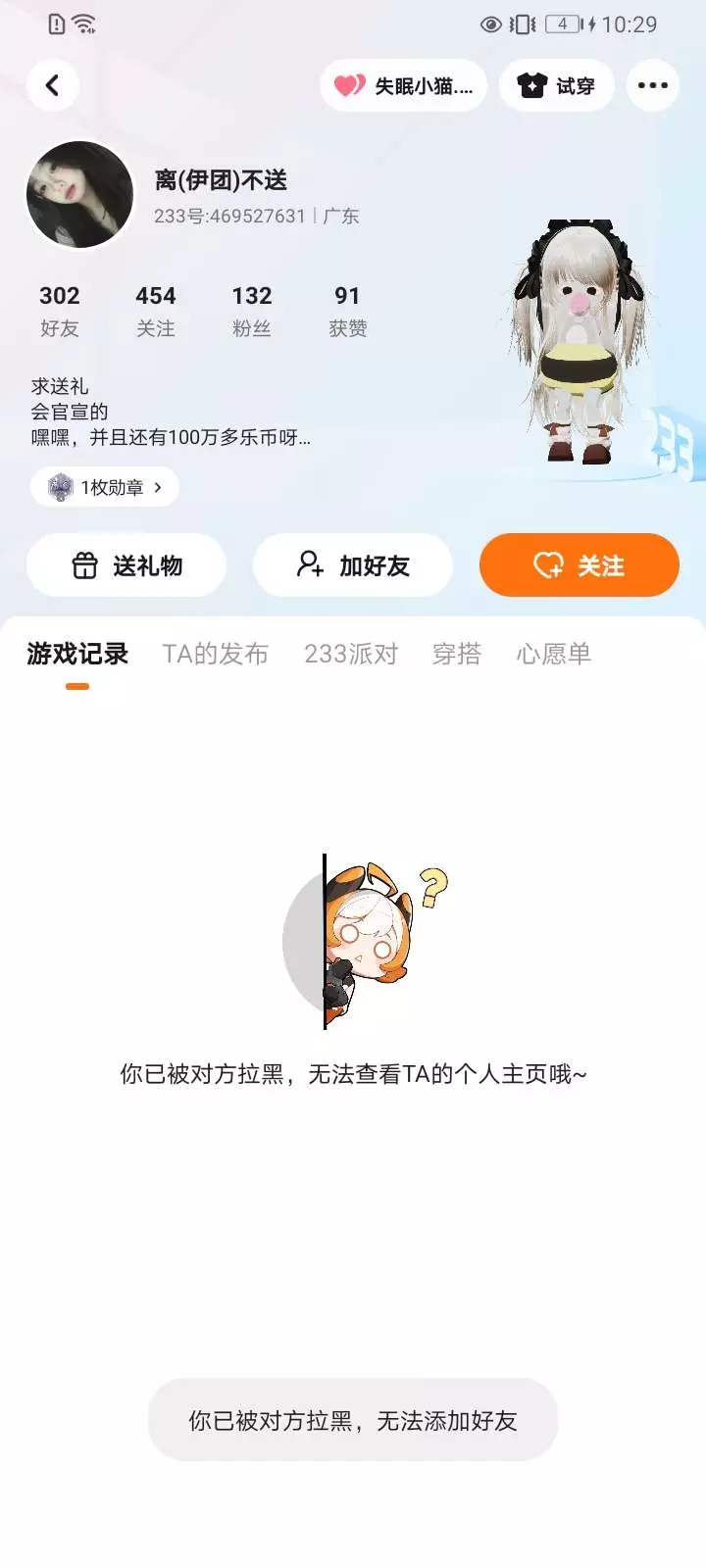
Task: Switch to the TA的发布 tab
Action: 216,654
